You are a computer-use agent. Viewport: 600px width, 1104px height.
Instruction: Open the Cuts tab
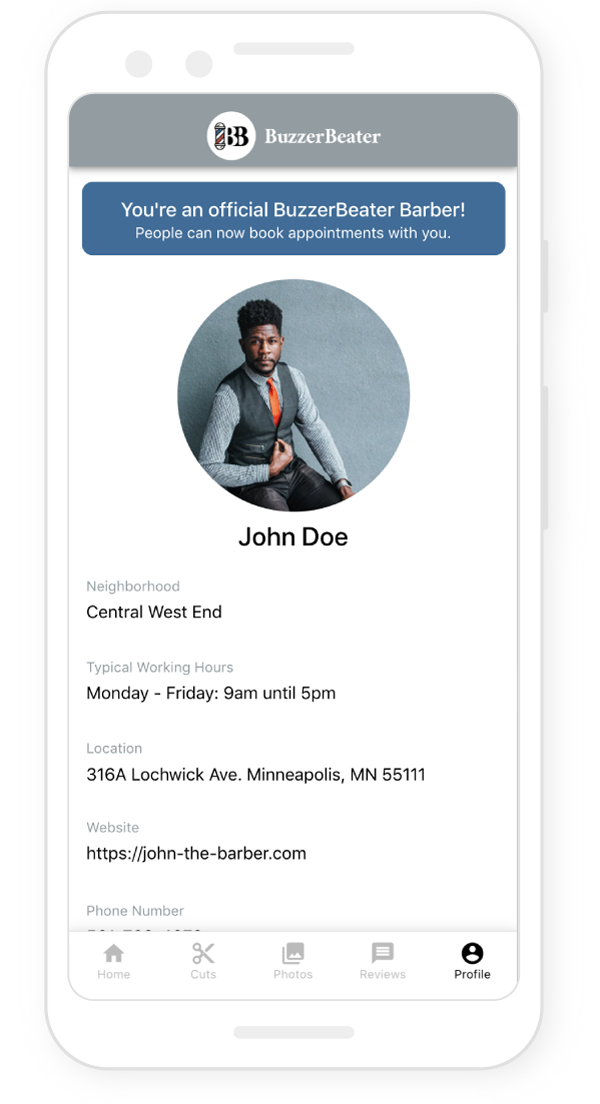(203, 961)
